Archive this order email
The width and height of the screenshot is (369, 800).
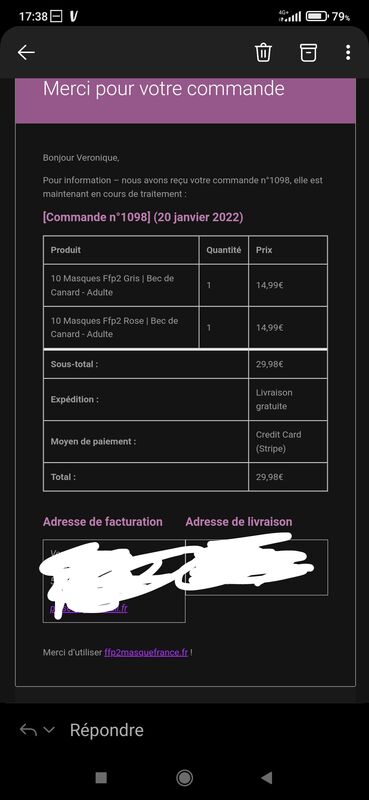(x=308, y=52)
